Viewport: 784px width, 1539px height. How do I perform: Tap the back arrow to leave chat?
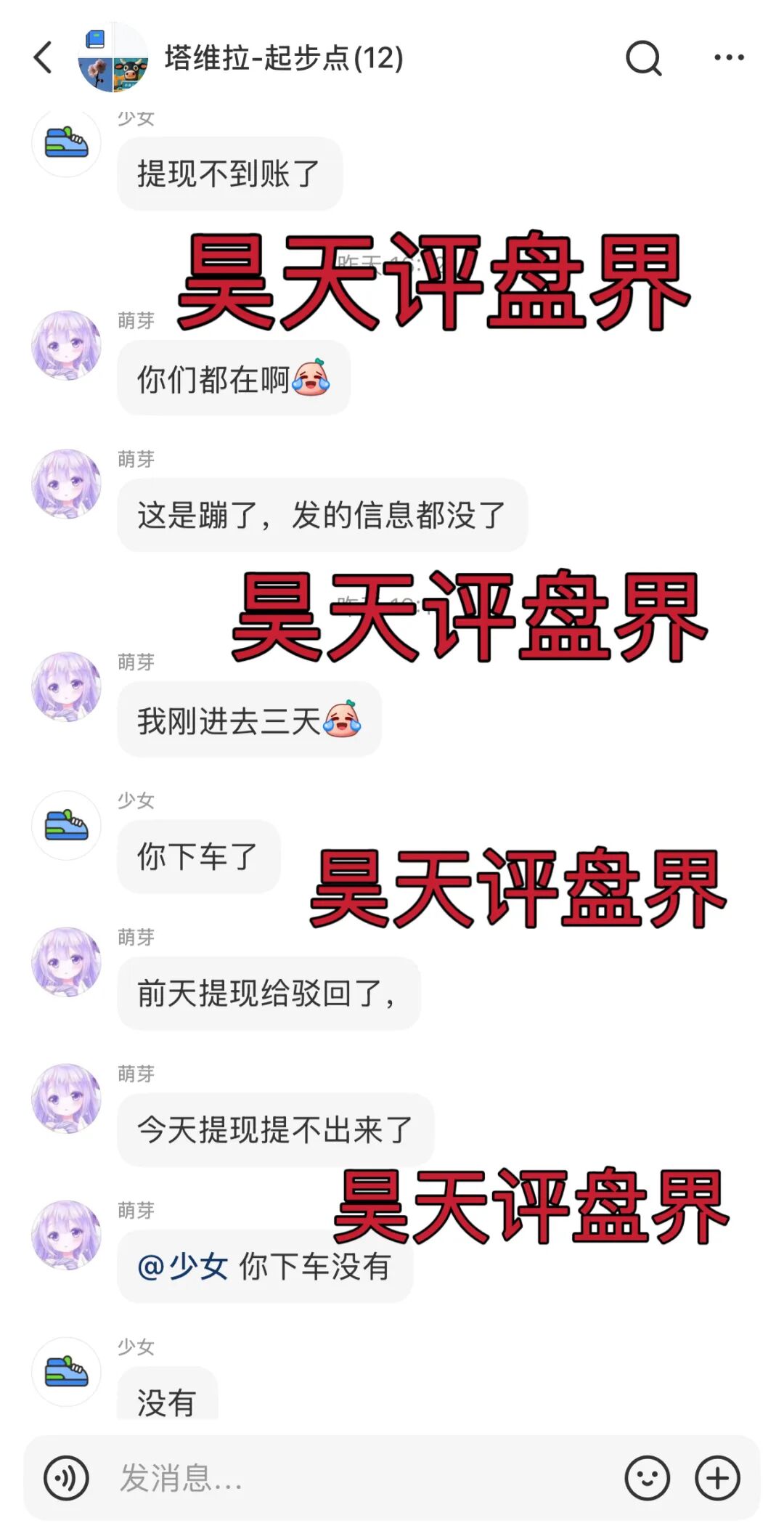pyautogui.click(x=41, y=57)
